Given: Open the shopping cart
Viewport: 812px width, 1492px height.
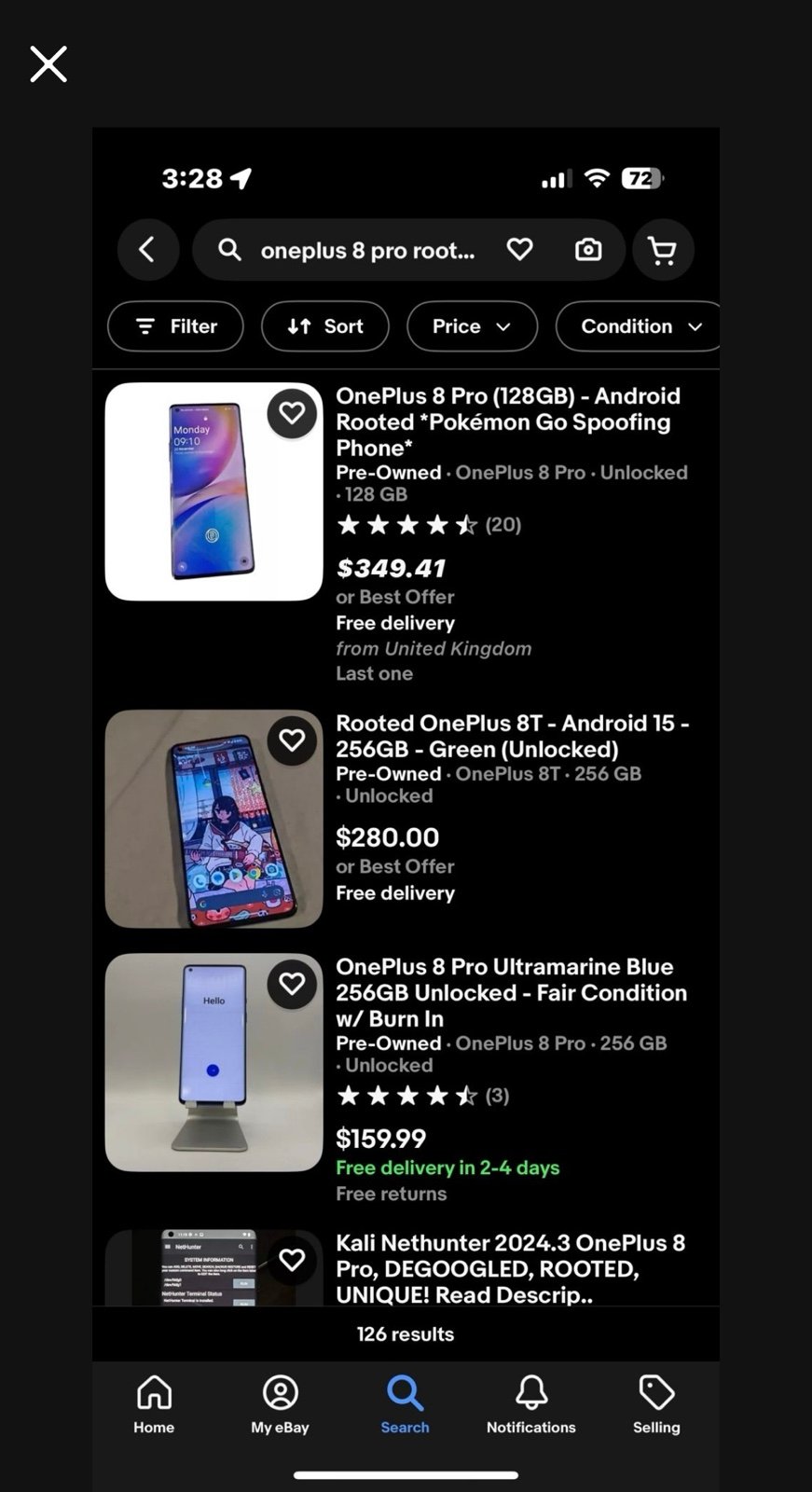Looking at the screenshot, I should pos(663,250).
